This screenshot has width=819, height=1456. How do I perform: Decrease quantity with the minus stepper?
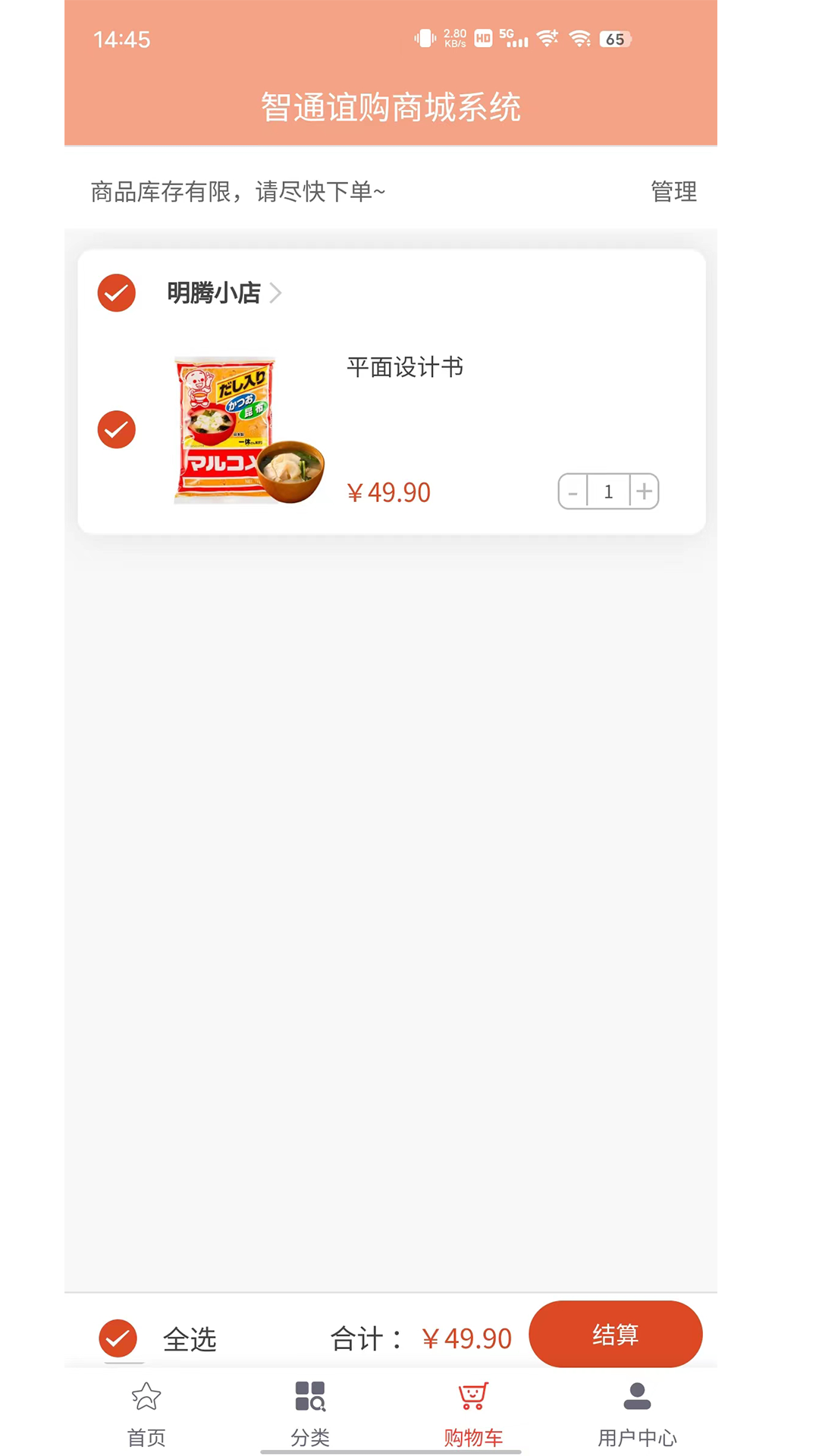[573, 491]
